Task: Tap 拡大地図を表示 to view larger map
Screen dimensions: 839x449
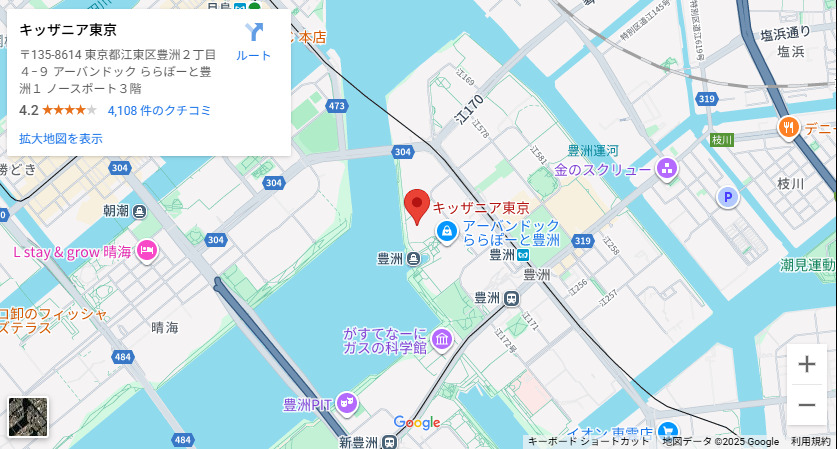Action: (61, 138)
